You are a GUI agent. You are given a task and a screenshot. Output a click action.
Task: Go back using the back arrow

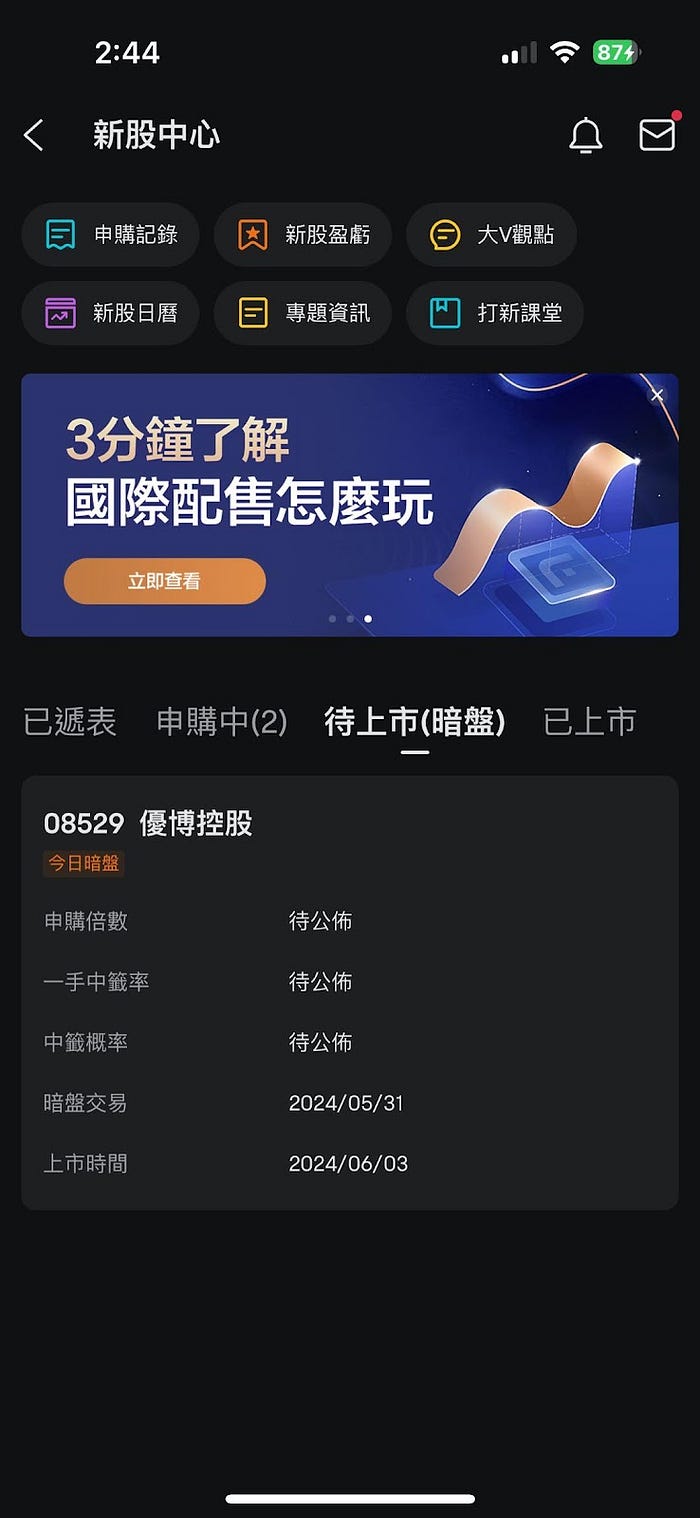34,135
